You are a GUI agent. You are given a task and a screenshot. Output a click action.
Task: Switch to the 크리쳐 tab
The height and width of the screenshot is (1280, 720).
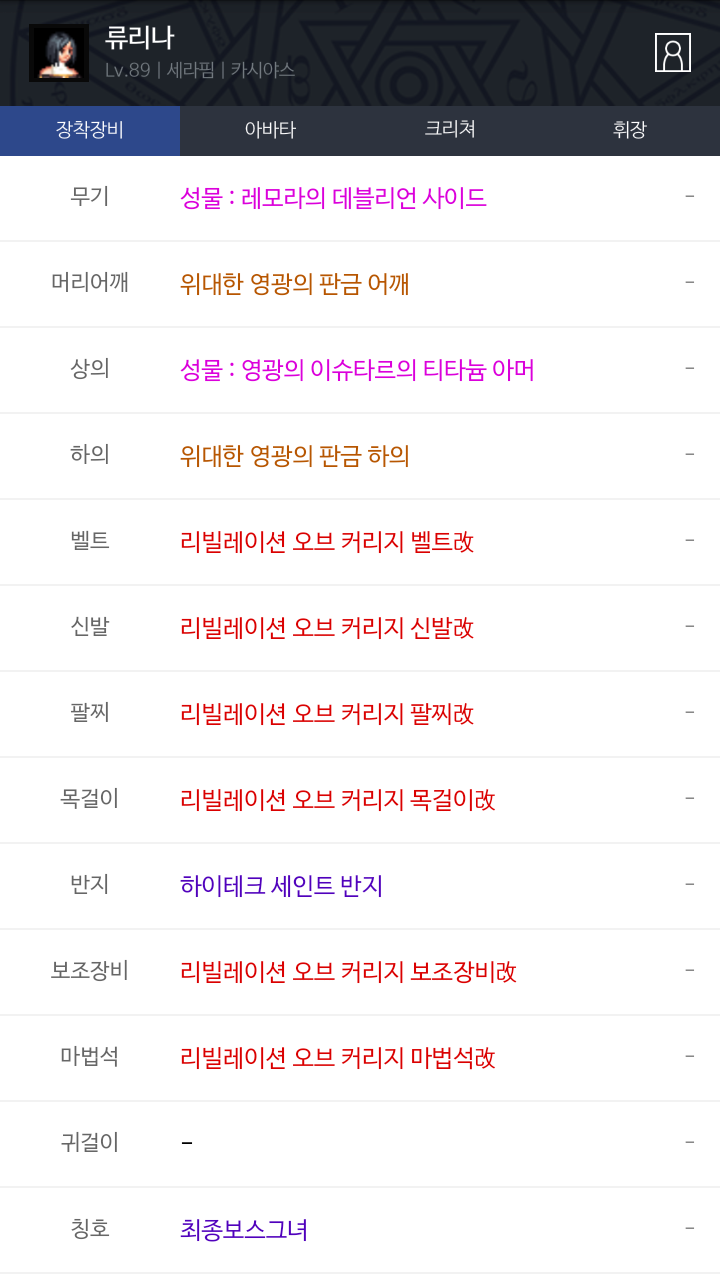(x=450, y=130)
